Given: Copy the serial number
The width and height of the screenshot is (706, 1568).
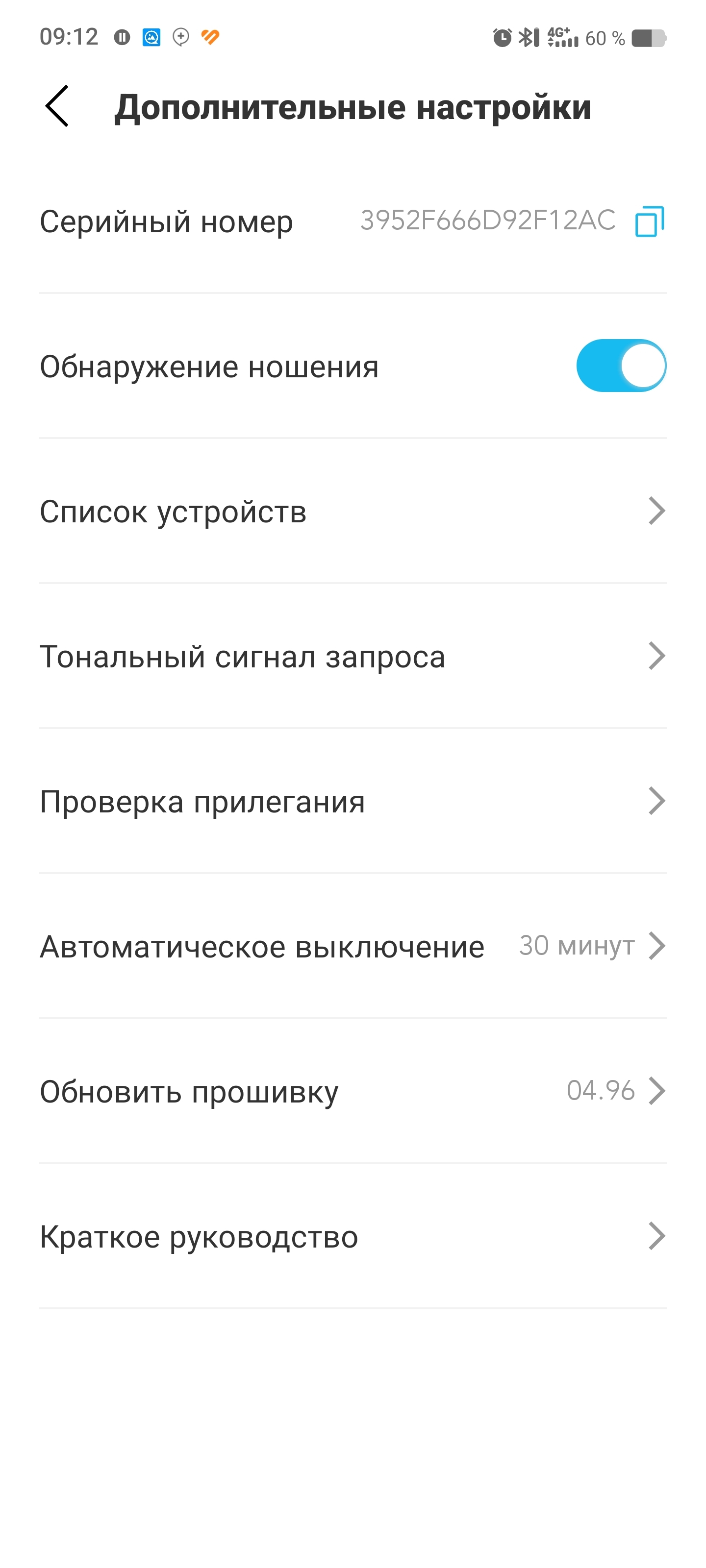Looking at the screenshot, I should (649, 221).
